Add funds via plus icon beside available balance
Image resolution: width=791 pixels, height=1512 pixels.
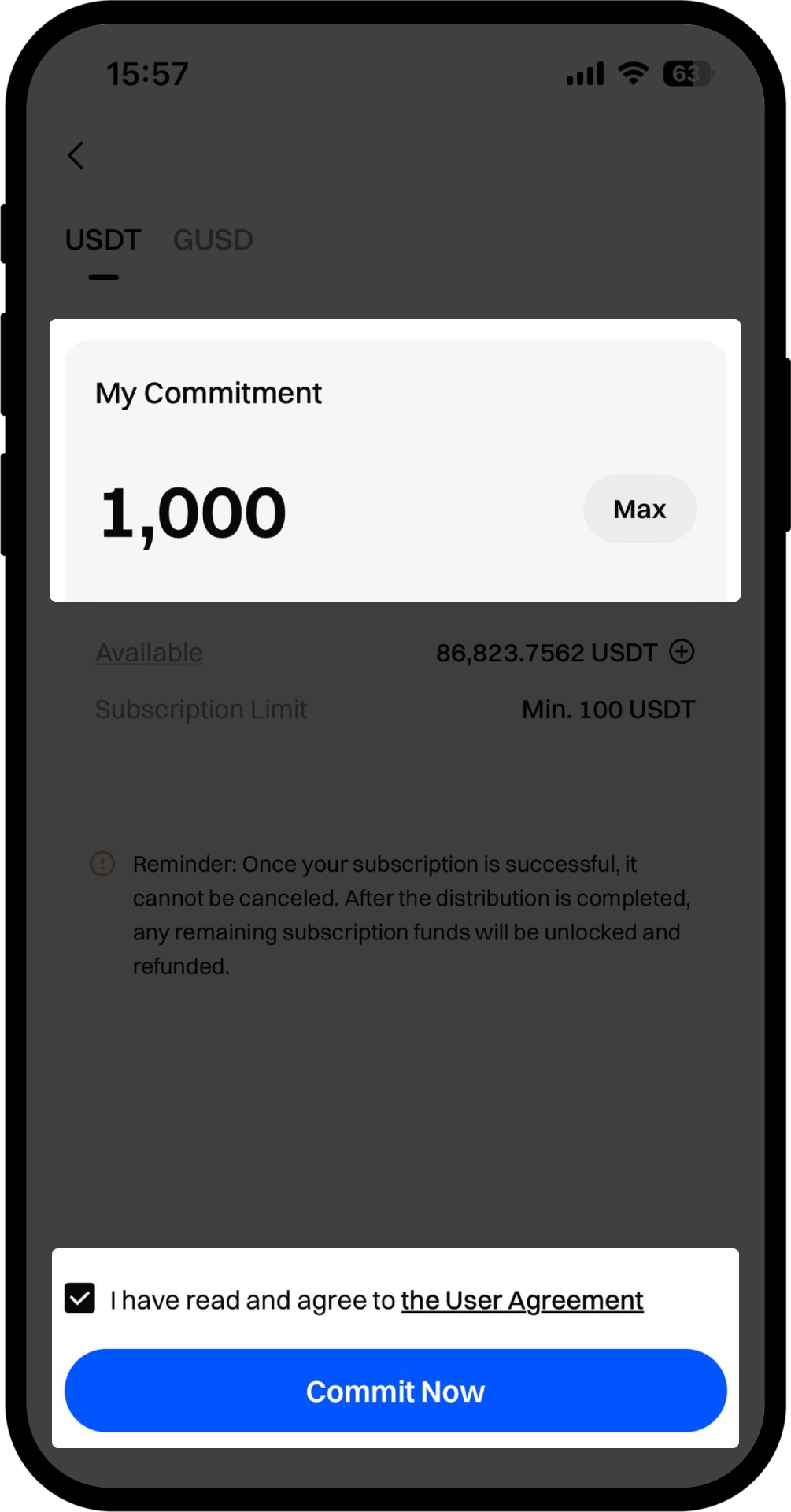682,652
